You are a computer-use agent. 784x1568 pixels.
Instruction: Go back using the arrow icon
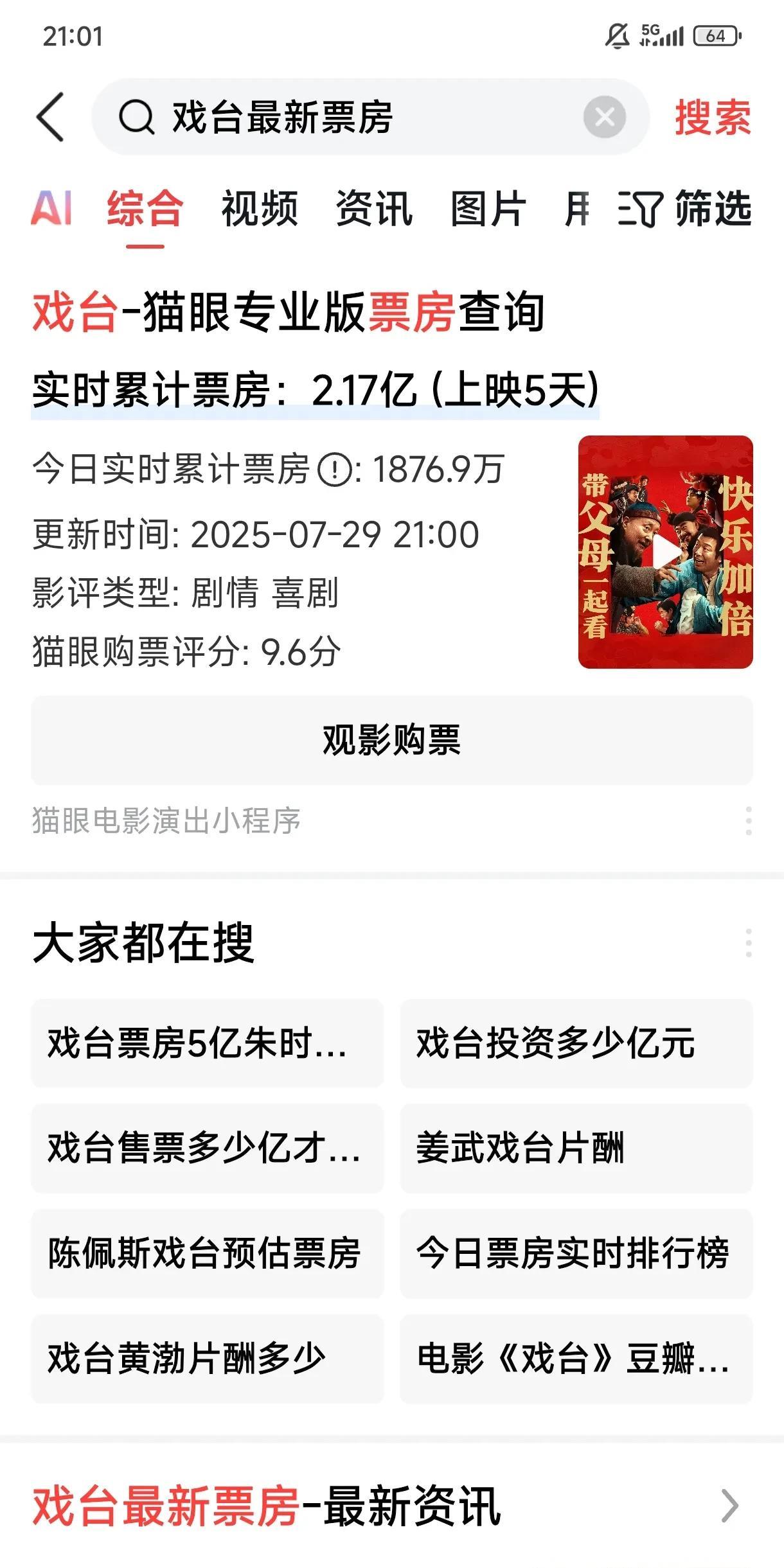50,117
